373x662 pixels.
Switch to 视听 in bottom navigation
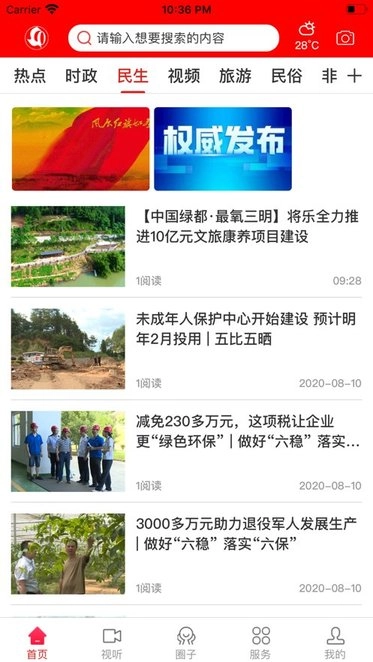112,643
